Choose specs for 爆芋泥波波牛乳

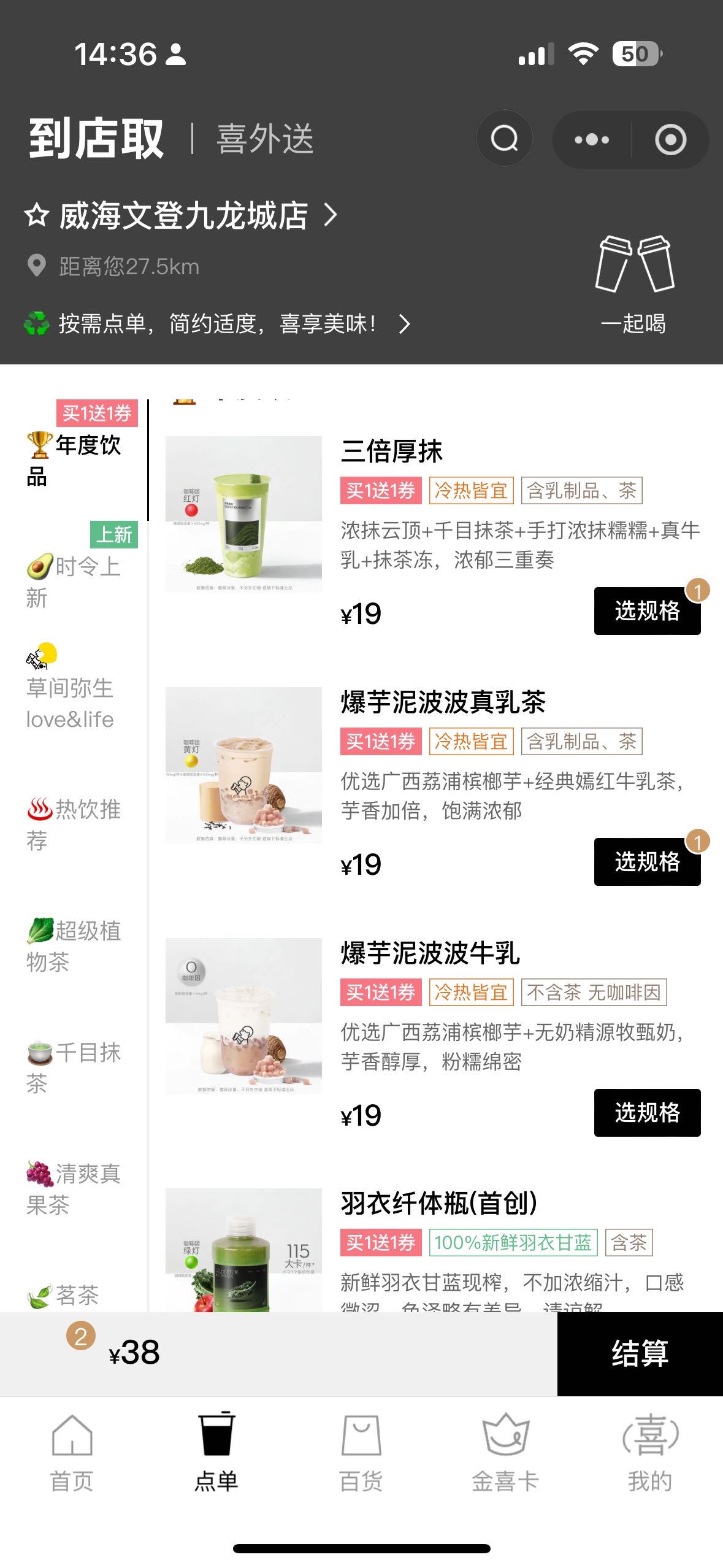pyautogui.click(x=647, y=1113)
